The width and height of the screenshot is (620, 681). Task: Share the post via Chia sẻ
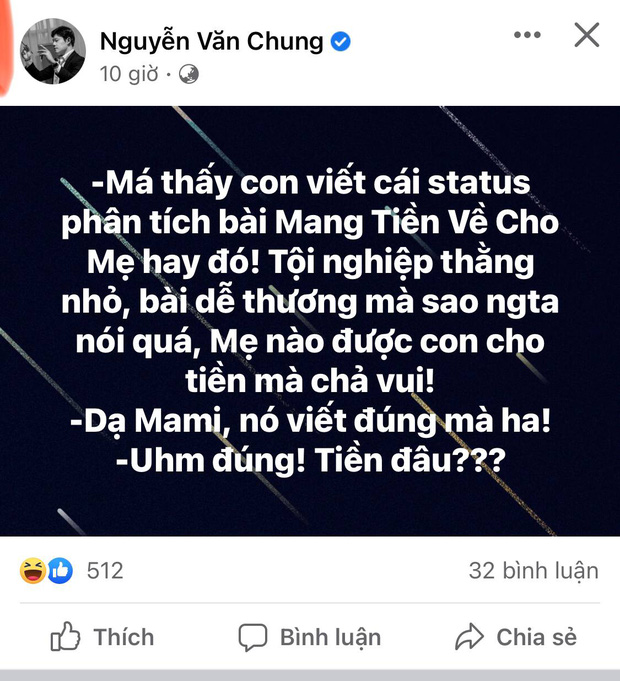(x=516, y=637)
